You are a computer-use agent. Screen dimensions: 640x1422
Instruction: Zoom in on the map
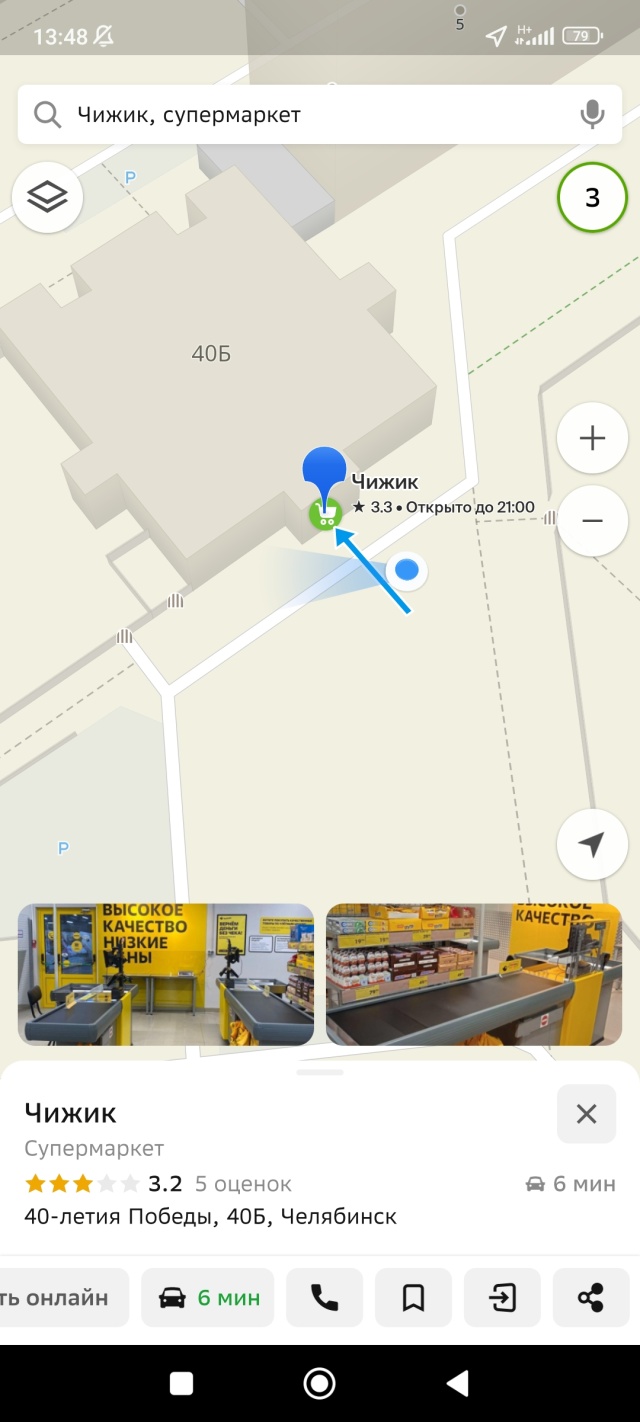point(592,438)
